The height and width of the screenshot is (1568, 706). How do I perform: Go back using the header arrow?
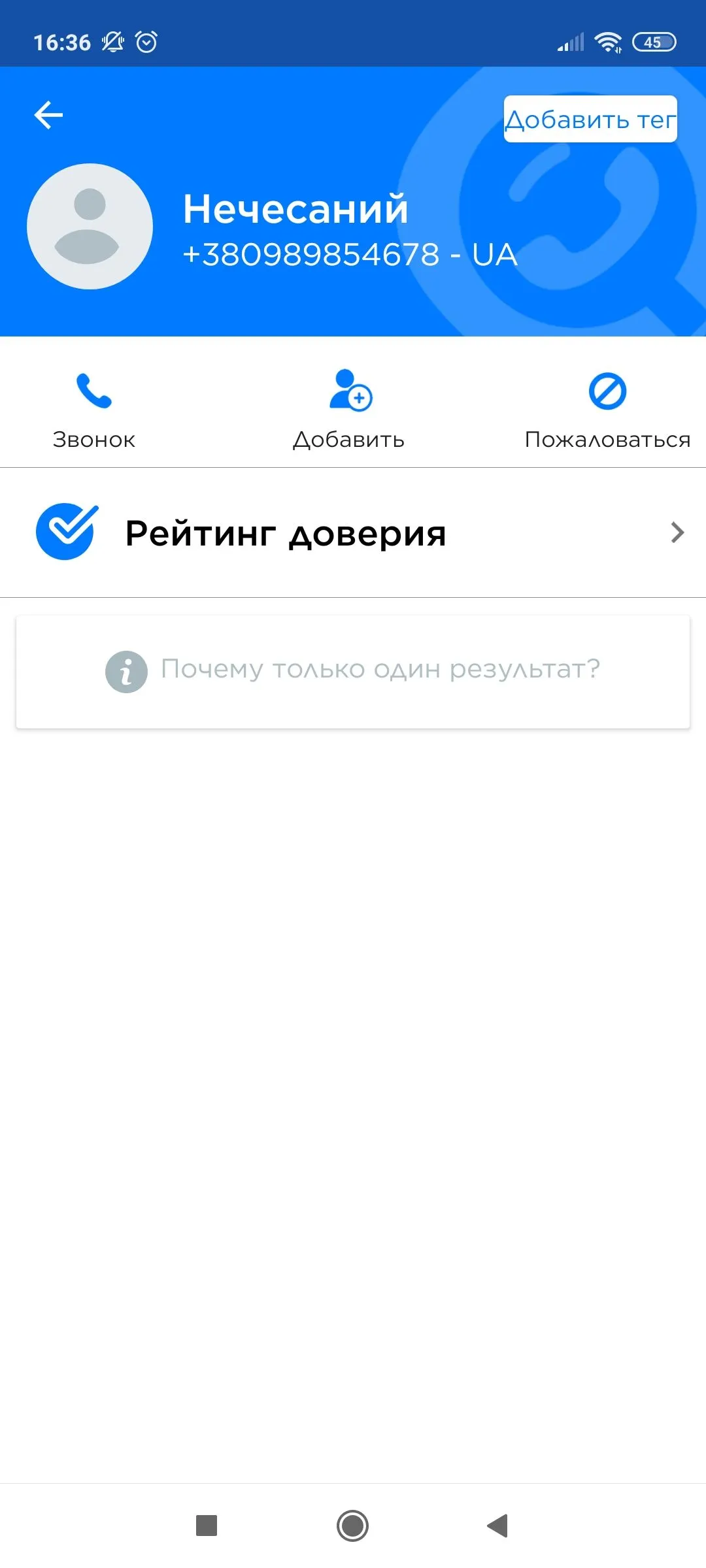coord(48,116)
